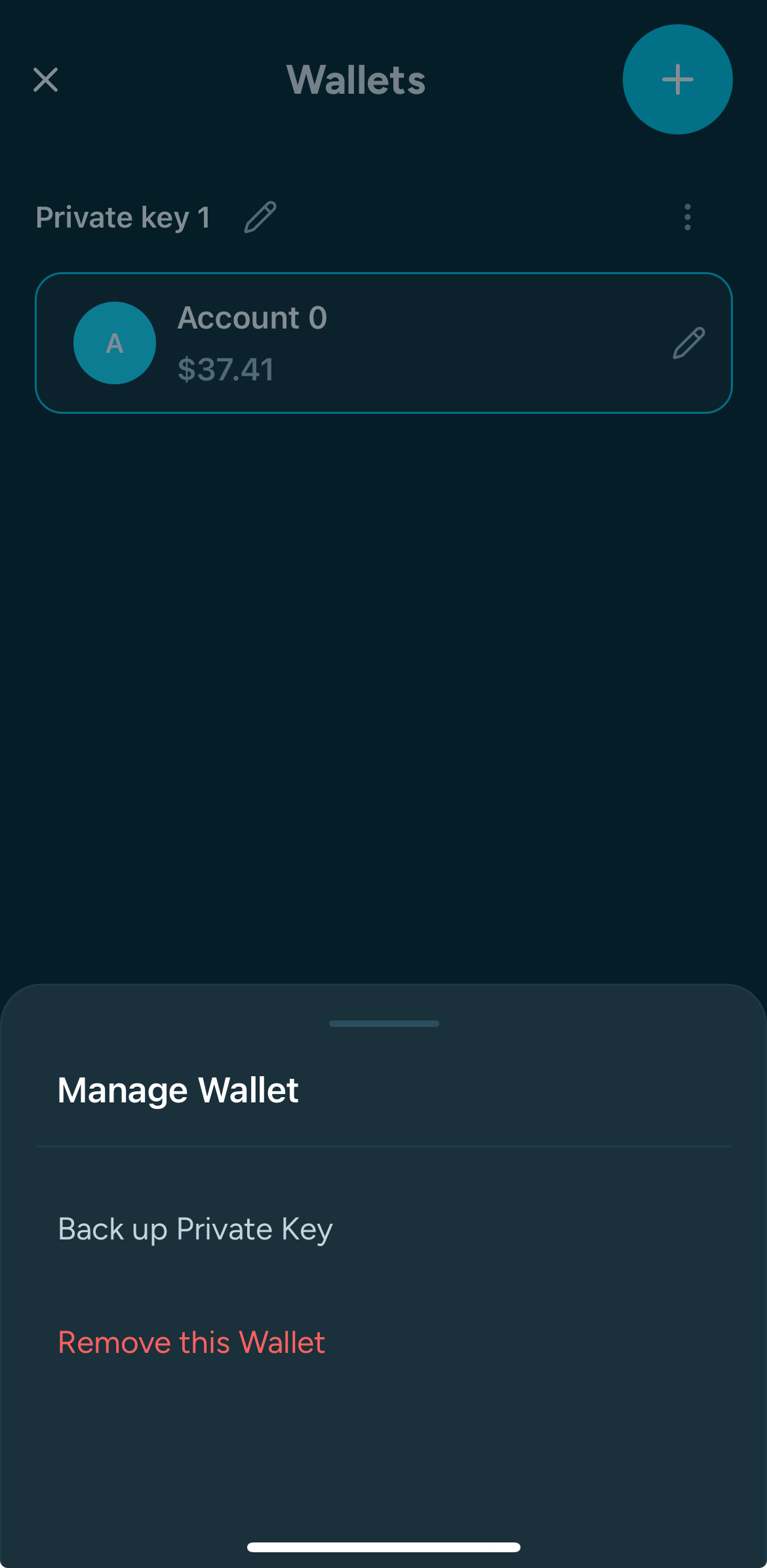Viewport: 767px width, 1568px height.
Task: Open the add wallet plus button
Action: [x=677, y=79]
